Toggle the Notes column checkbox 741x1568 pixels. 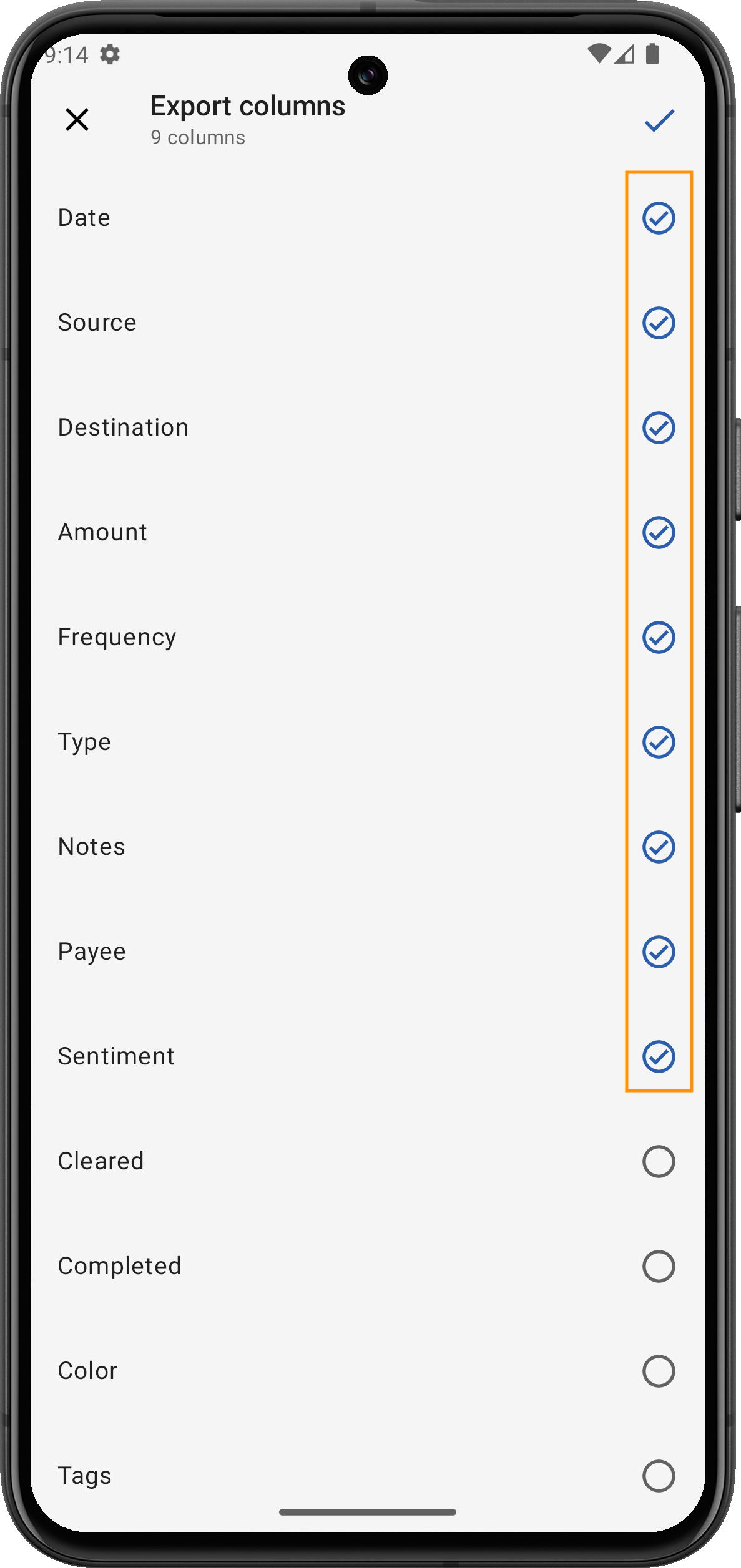click(659, 847)
